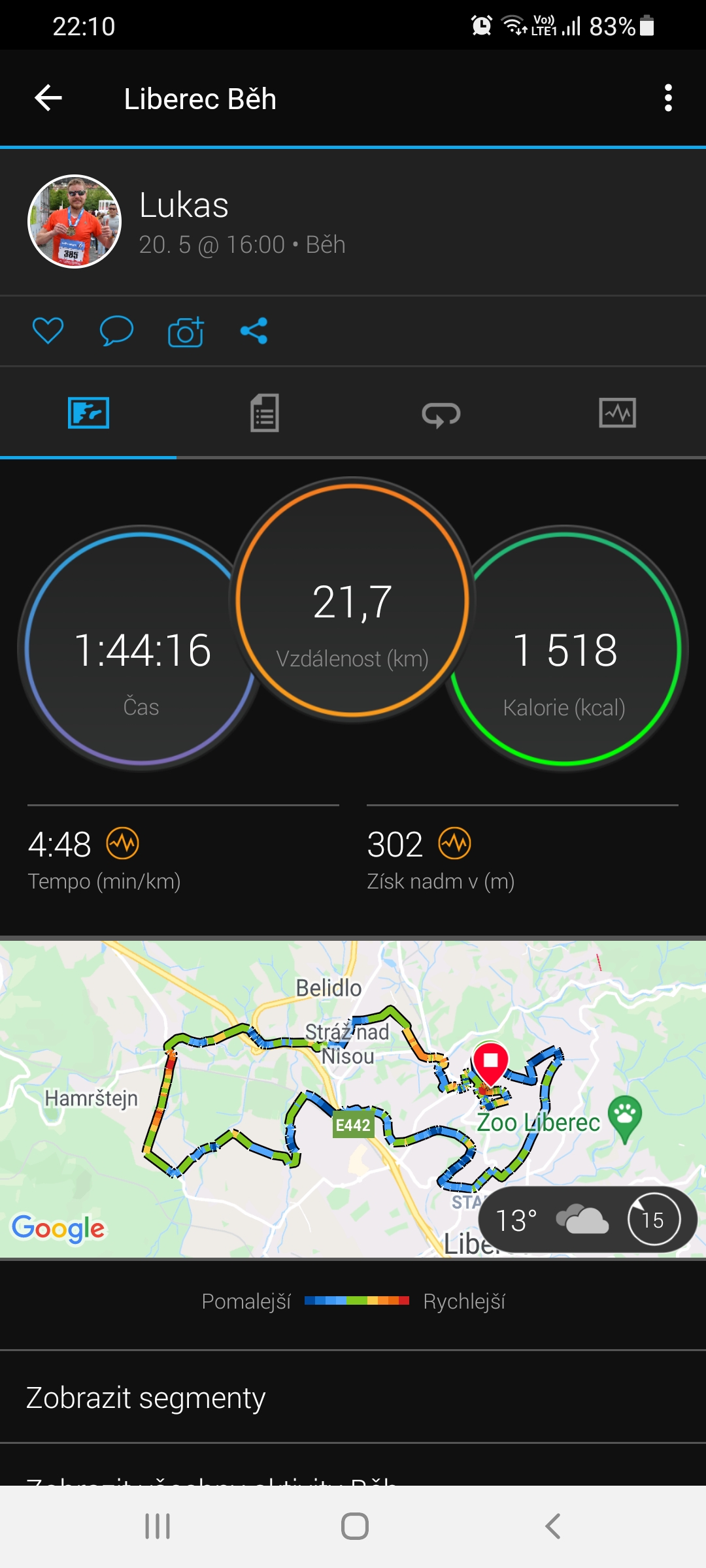Switch to the statistics list tab

(265, 413)
